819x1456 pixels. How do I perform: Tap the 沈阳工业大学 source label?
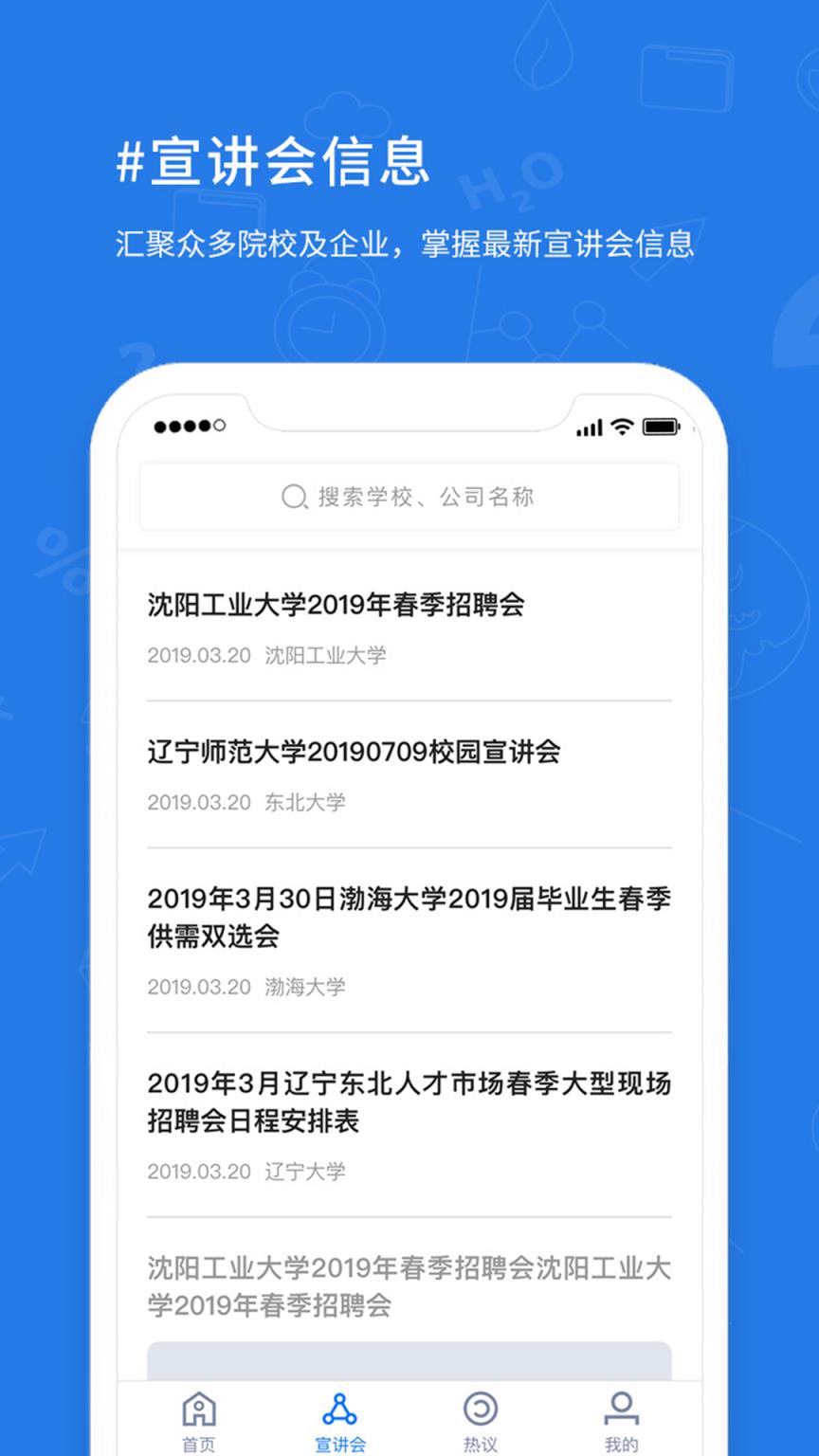pyautogui.click(x=327, y=655)
